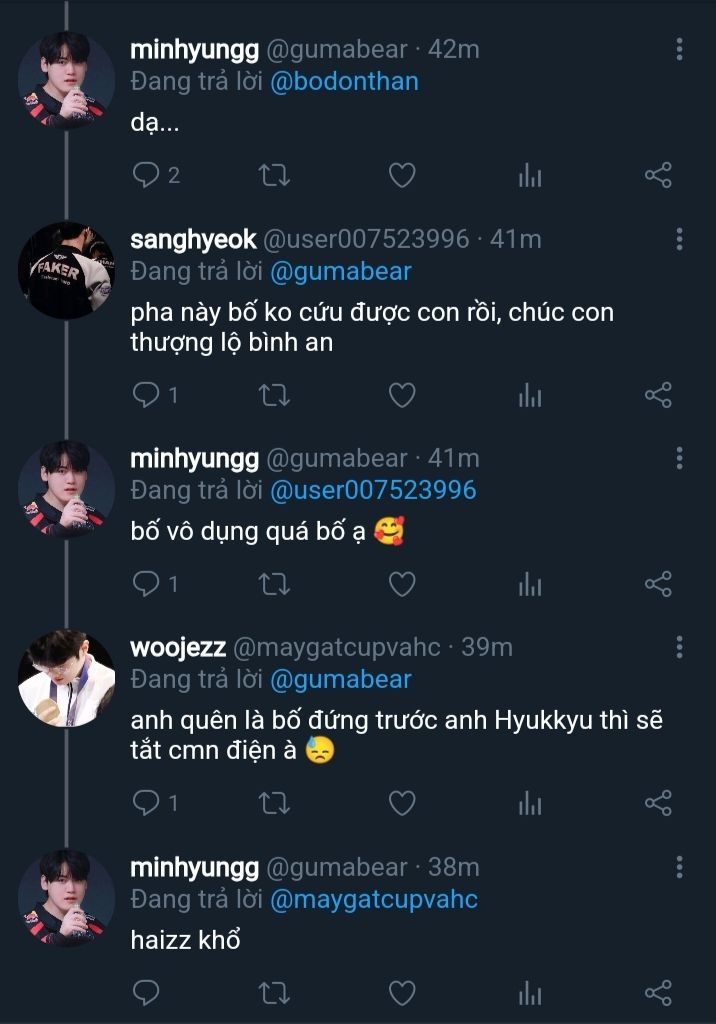Retweet woojezz's tweet about Hyukkyu
Image resolution: width=716 pixels, height=1024 pixels.
[x=274, y=802]
